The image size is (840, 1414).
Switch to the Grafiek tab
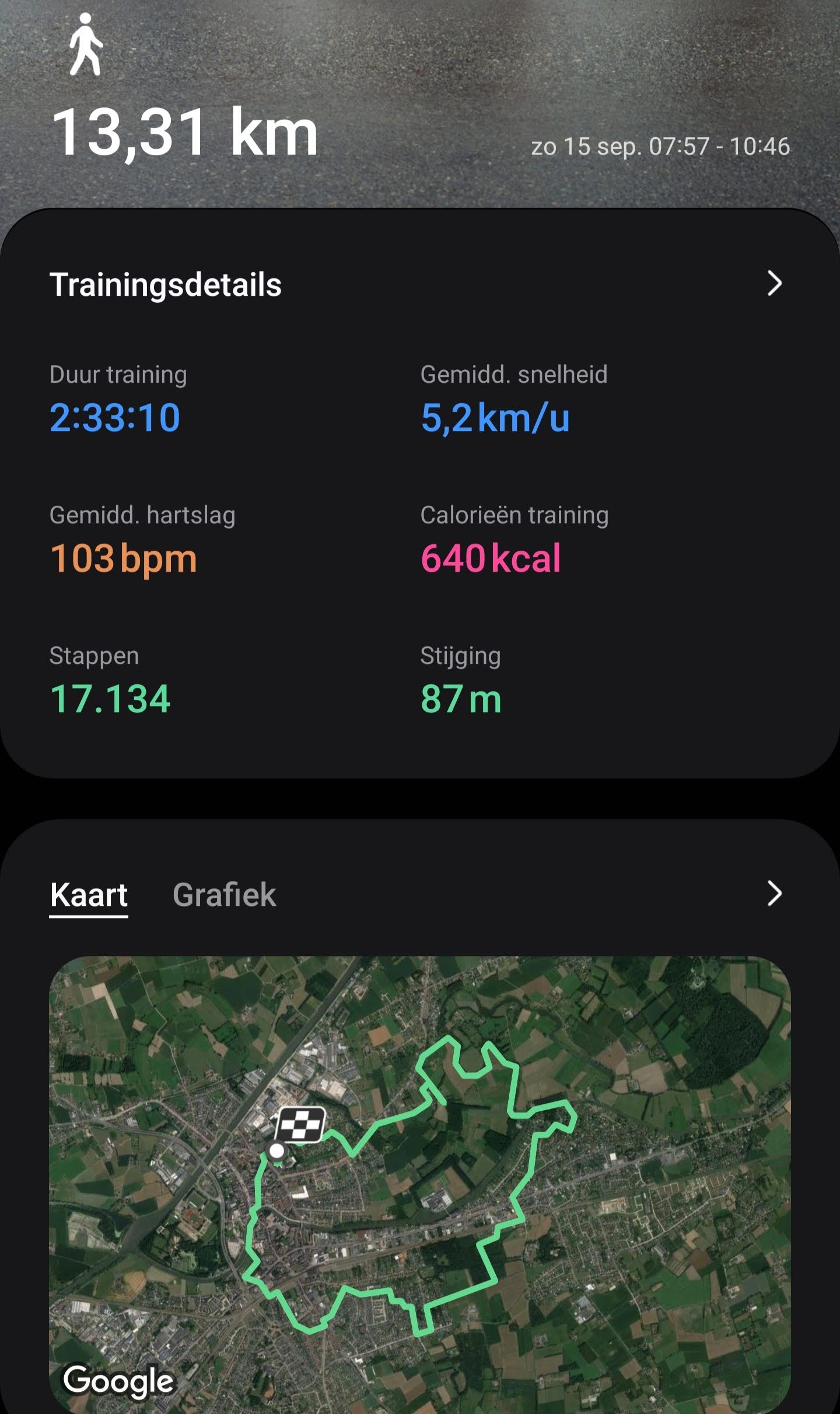pos(224,894)
